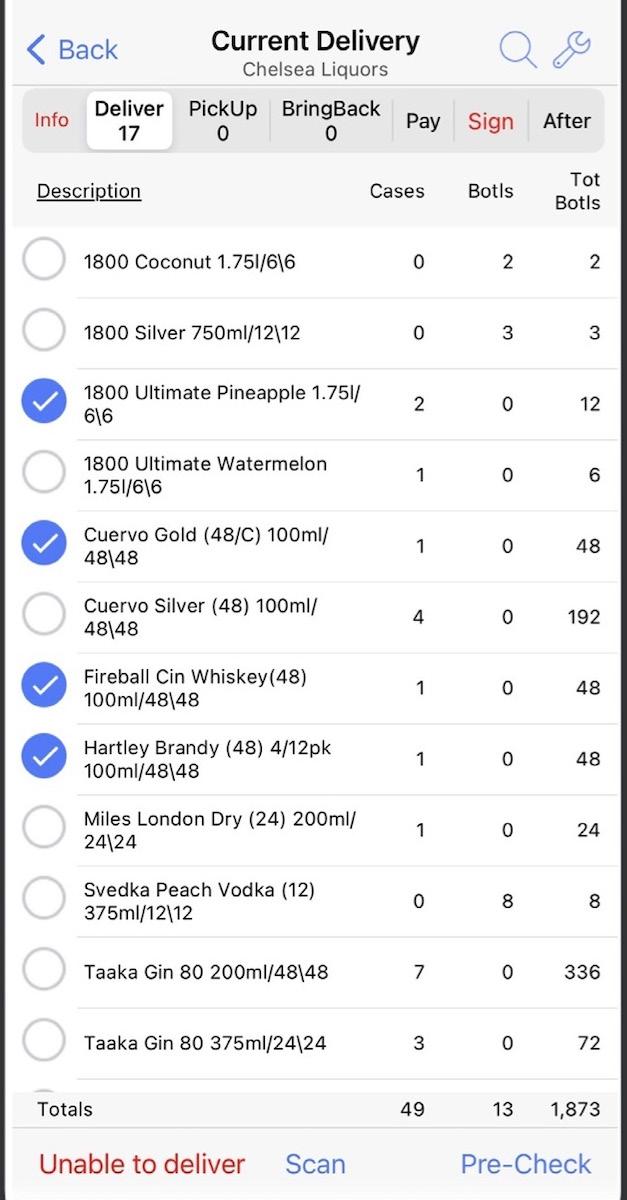Select the BringBack tab
Viewport: 627px width, 1200px height.
coord(331,121)
